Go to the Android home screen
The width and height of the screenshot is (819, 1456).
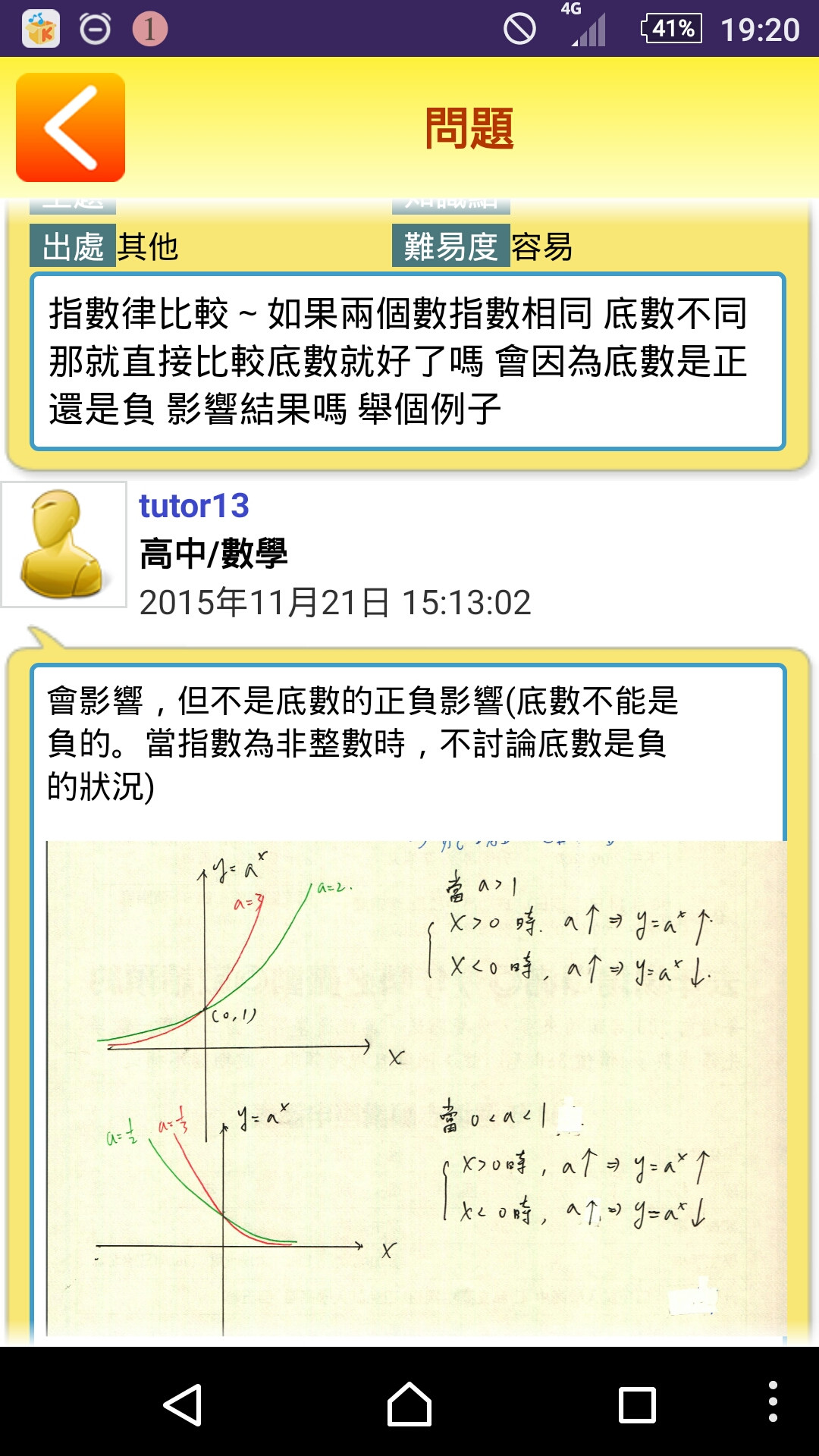409,1404
